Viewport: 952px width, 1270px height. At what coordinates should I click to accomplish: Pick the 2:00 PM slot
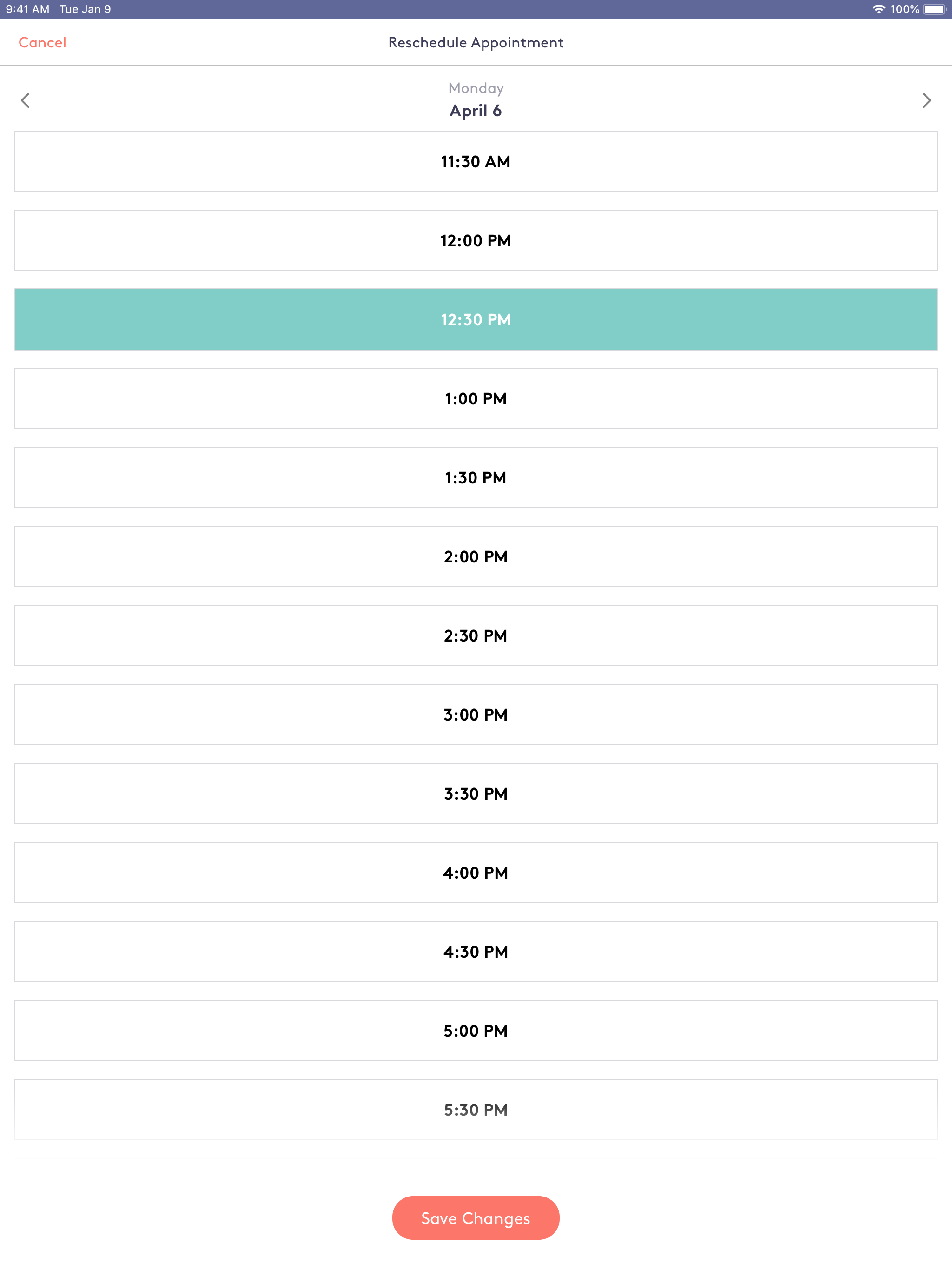[476, 556]
